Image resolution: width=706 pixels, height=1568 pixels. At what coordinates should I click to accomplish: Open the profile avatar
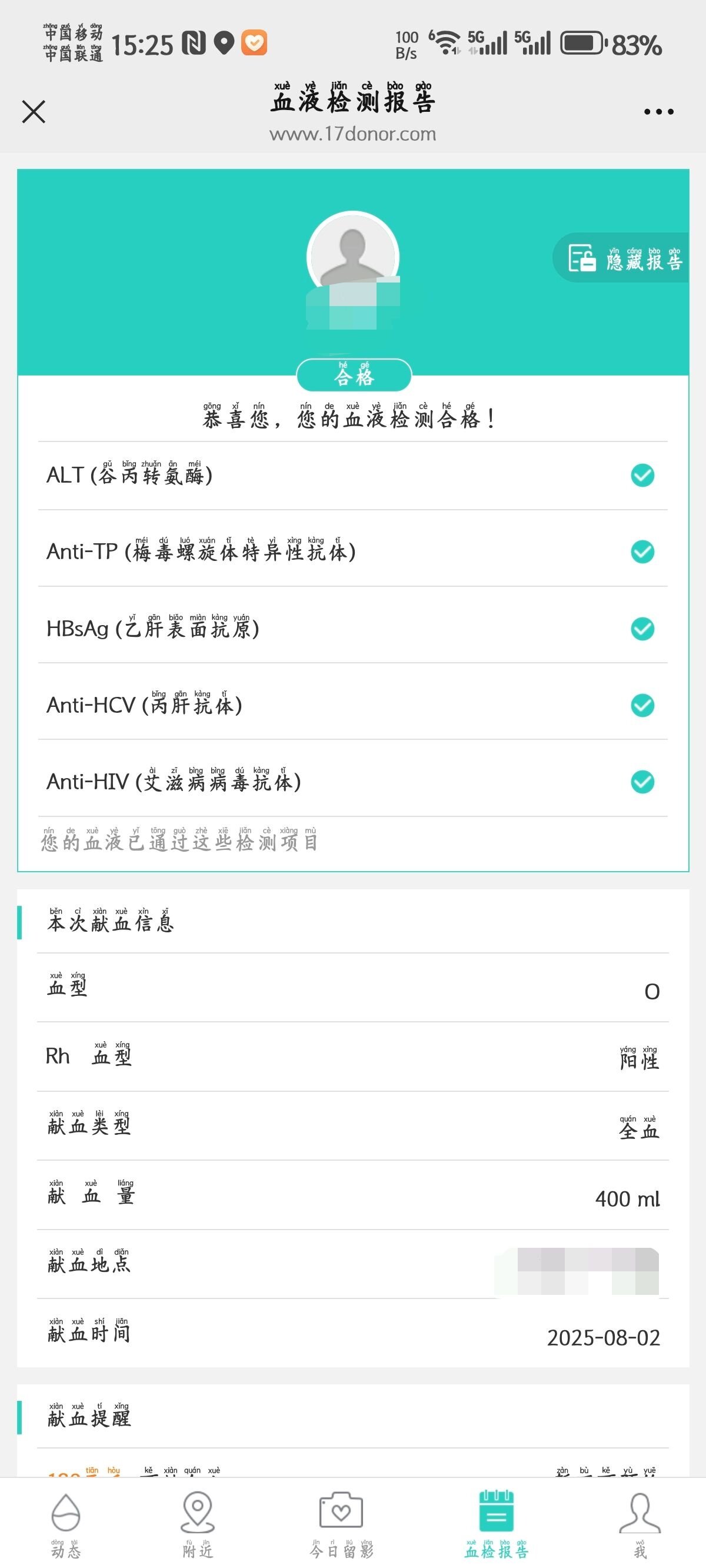point(353,255)
